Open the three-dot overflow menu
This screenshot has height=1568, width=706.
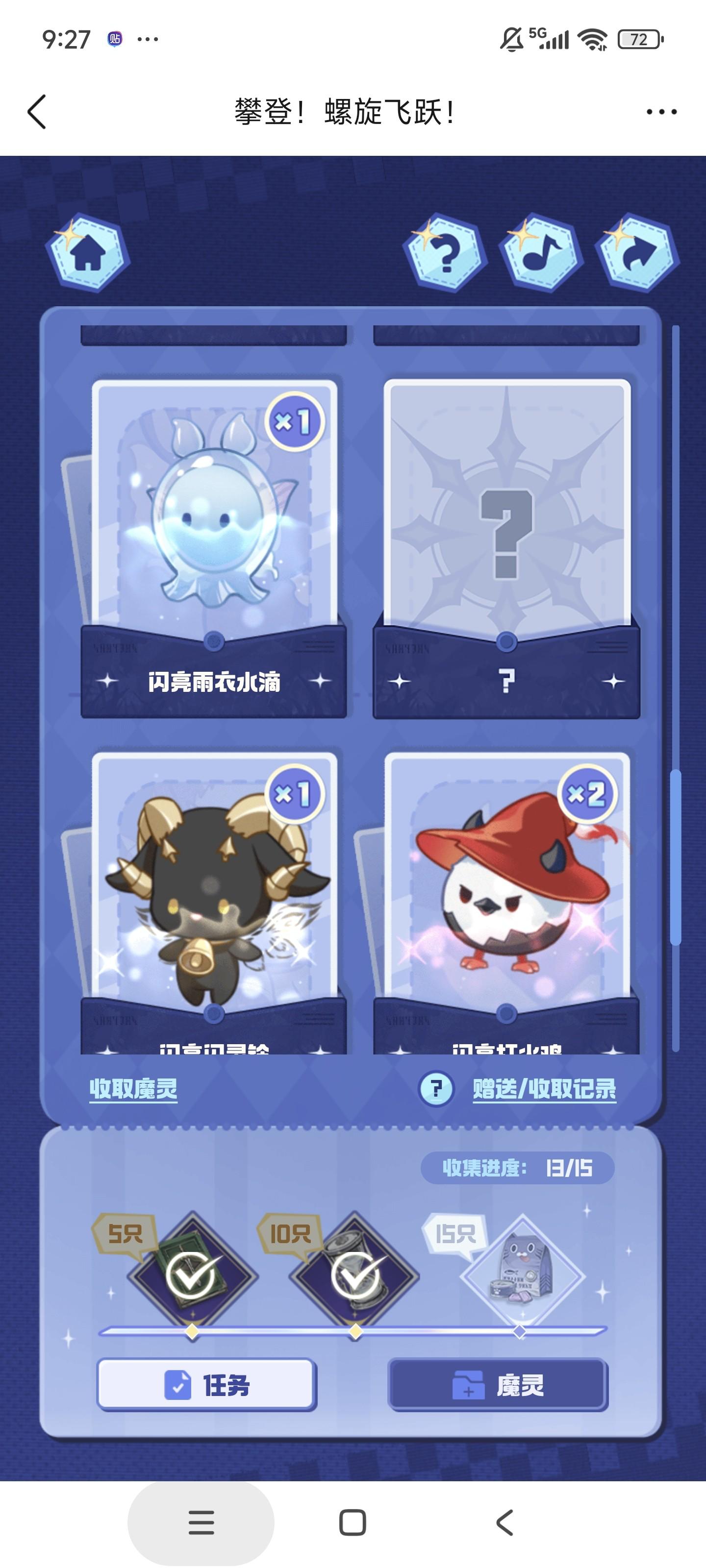(x=661, y=112)
